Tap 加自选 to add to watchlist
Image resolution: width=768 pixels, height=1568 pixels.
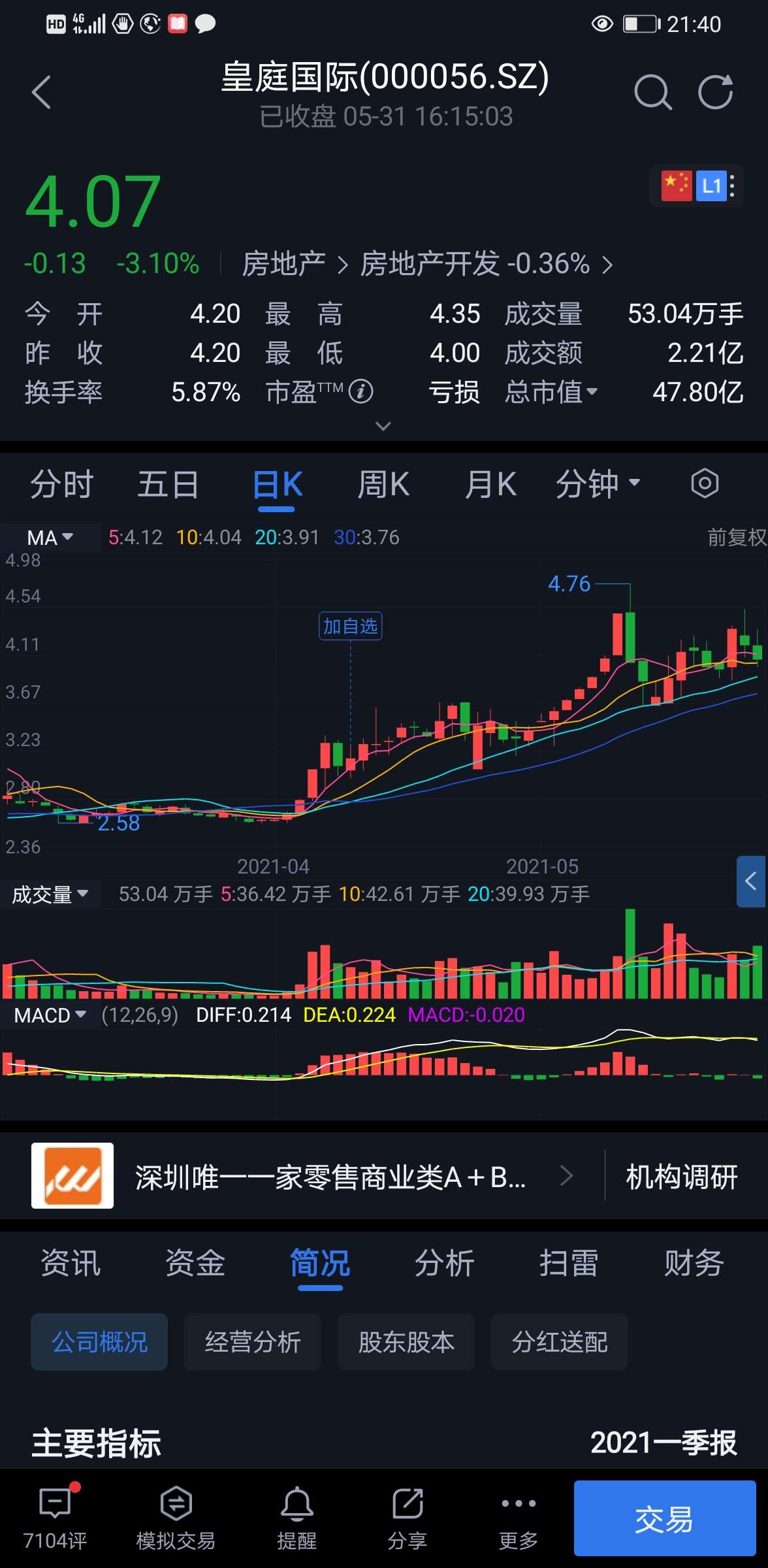pyautogui.click(x=351, y=627)
